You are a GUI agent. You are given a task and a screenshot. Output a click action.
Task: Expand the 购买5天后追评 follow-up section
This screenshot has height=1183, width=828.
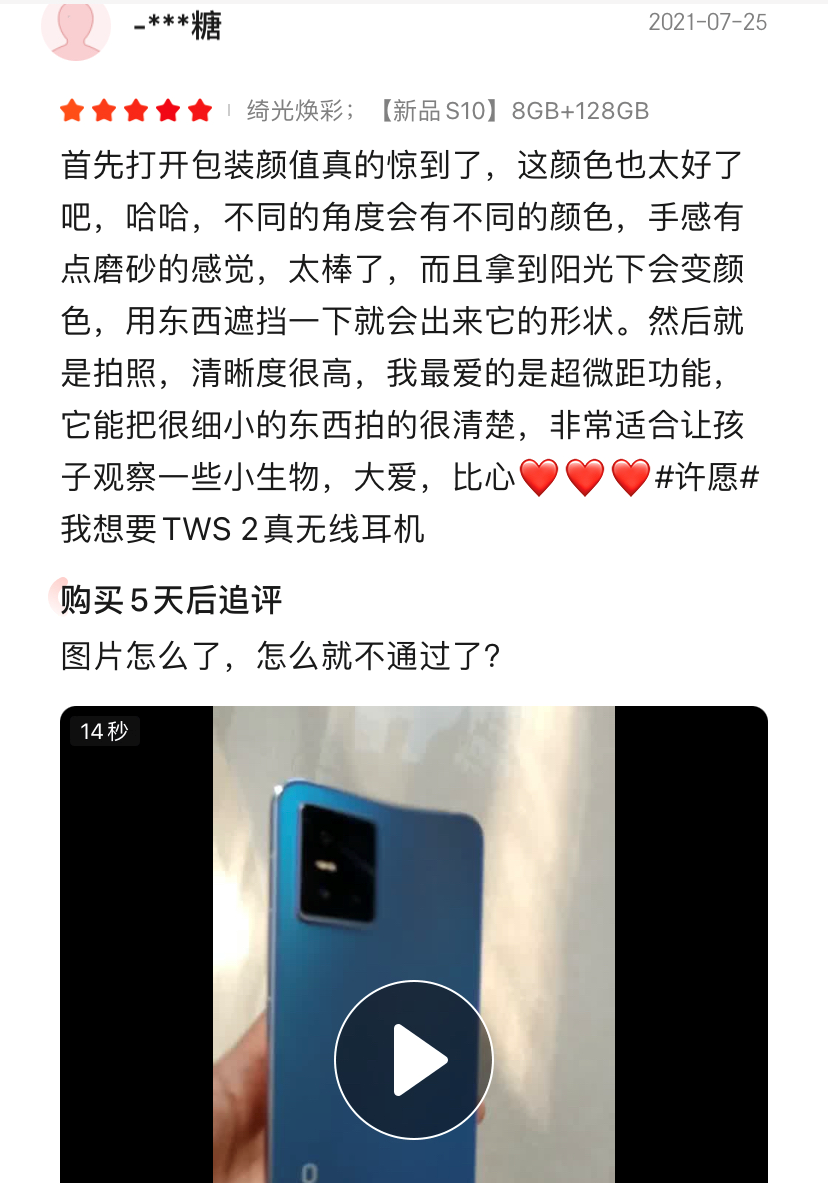click(166, 599)
